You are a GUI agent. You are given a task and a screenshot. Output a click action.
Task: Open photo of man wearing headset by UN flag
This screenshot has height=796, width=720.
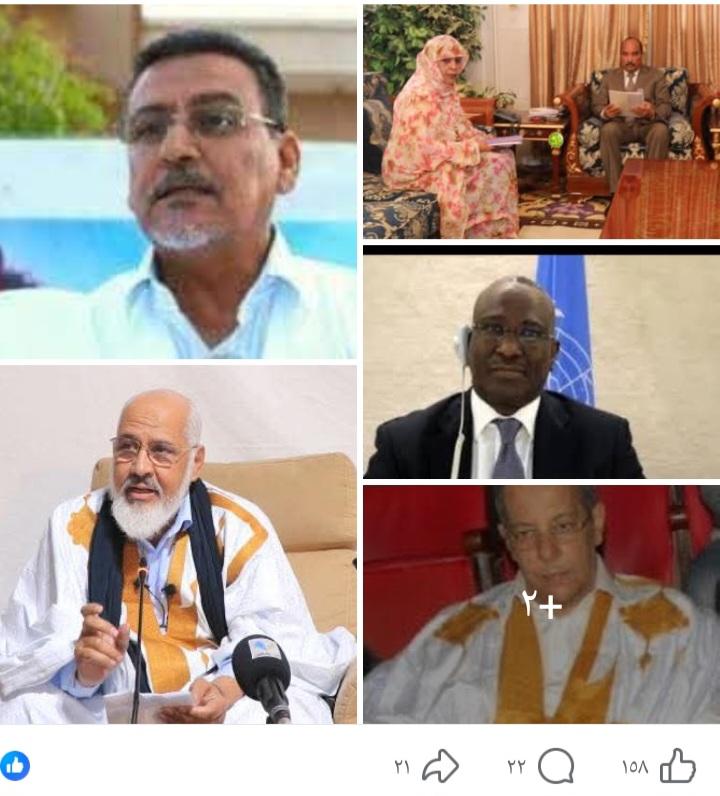(x=540, y=365)
